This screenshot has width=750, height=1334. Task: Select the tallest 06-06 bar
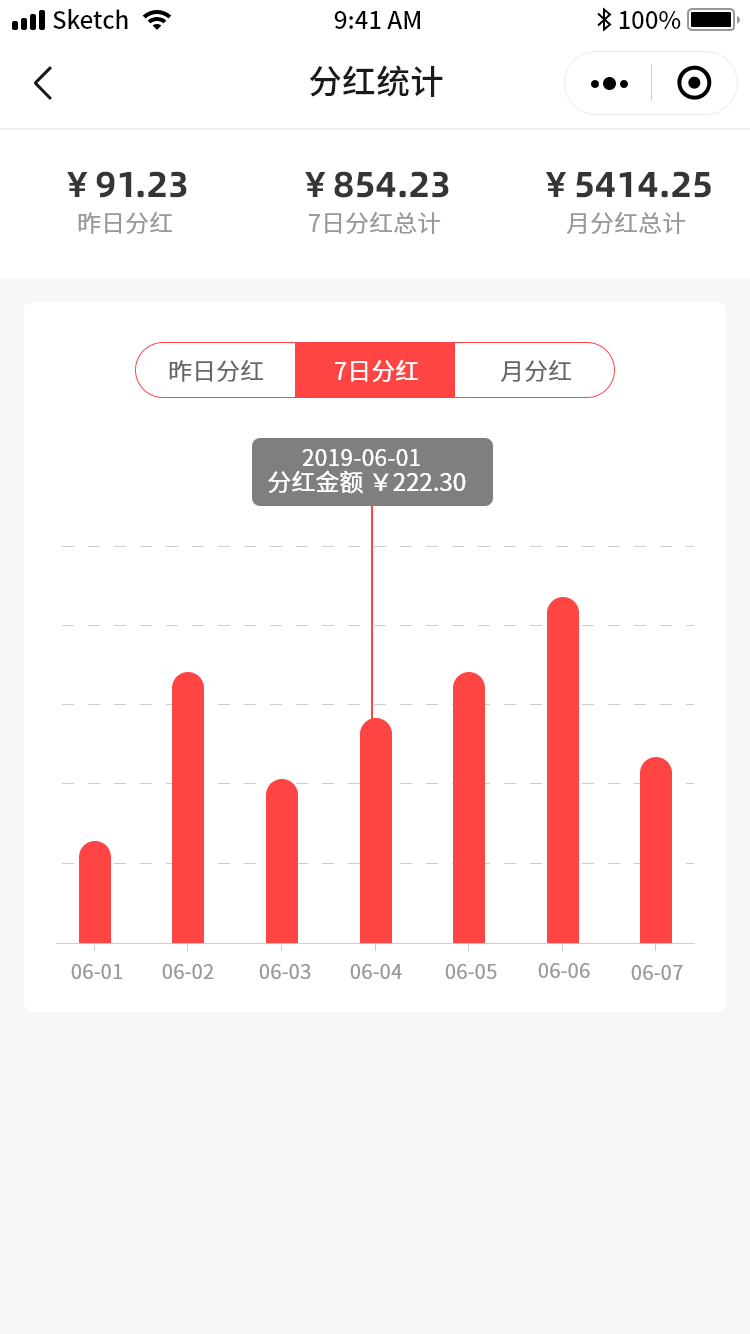click(563, 771)
